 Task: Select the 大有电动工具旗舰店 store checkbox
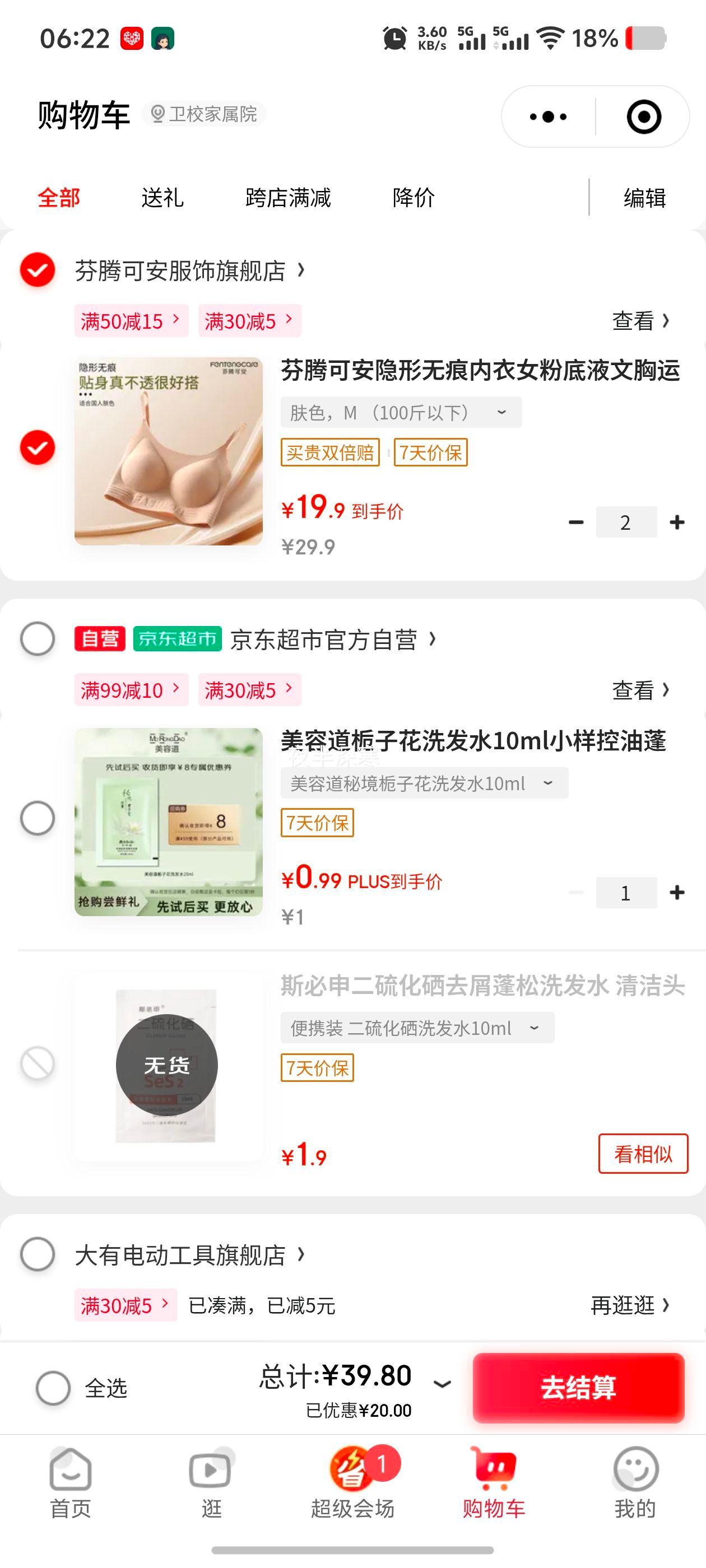(x=37, y=1254)
